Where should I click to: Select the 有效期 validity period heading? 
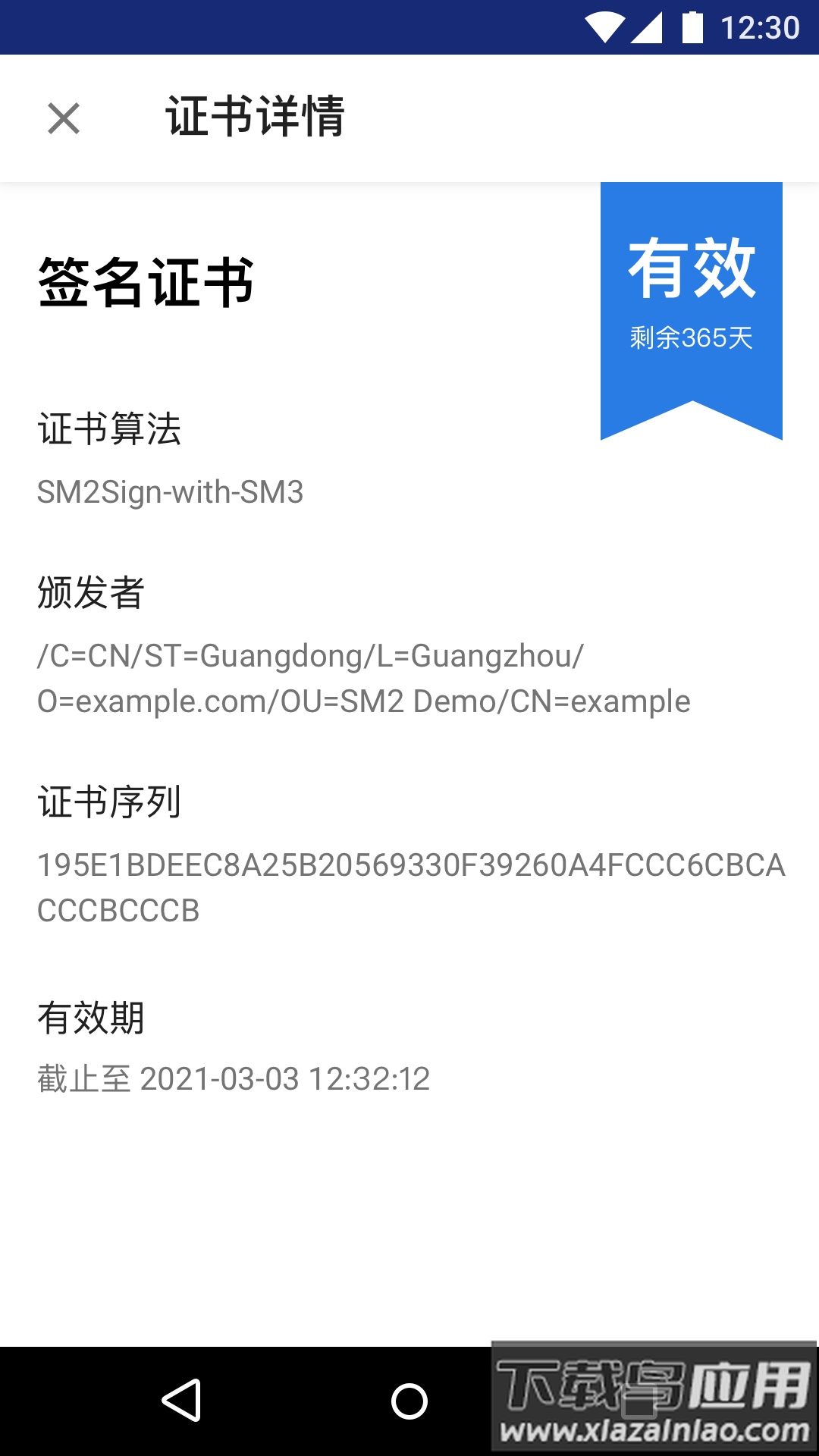93,1020
